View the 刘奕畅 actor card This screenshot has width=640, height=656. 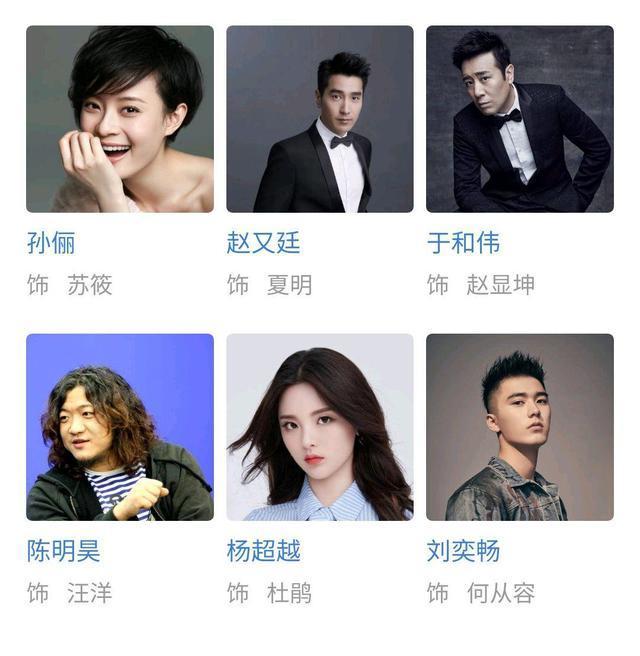tap(519, 427)
